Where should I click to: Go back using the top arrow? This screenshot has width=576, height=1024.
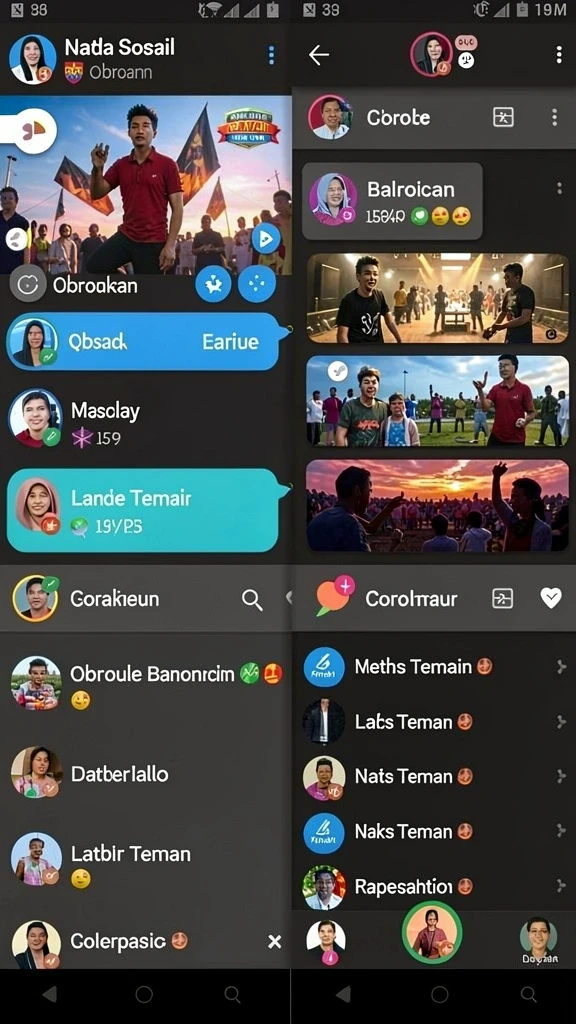tap(319, 56)
